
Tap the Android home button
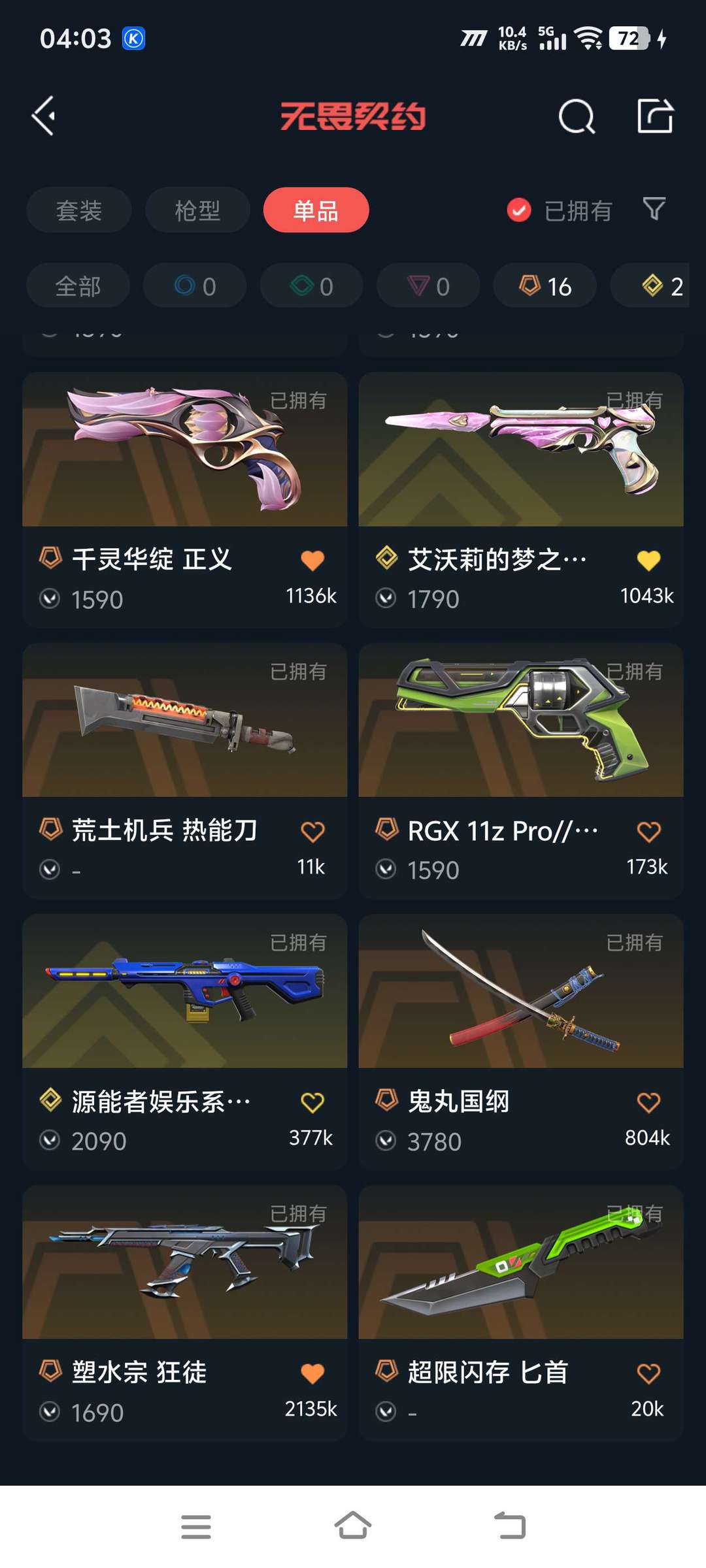353,1524
